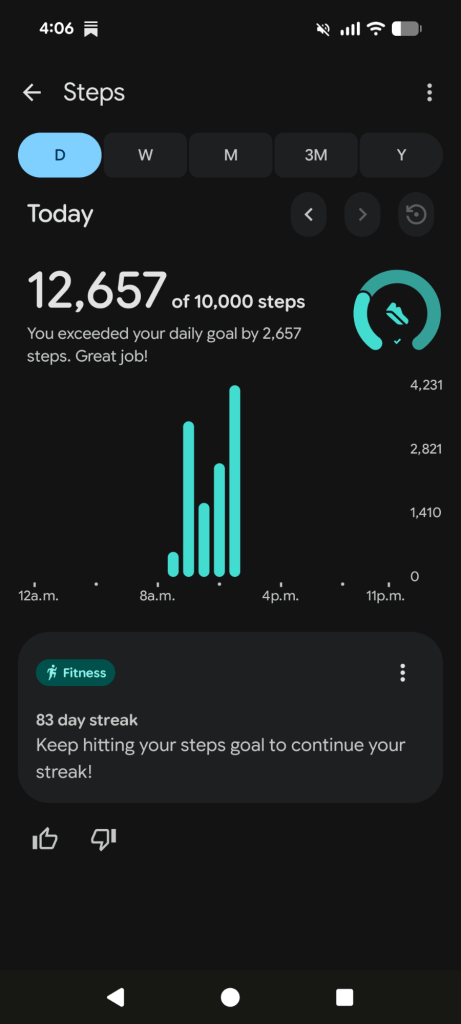Switch to the M monthly view
This screenshot has width=461, height=1024.
[x=230, y=155]
